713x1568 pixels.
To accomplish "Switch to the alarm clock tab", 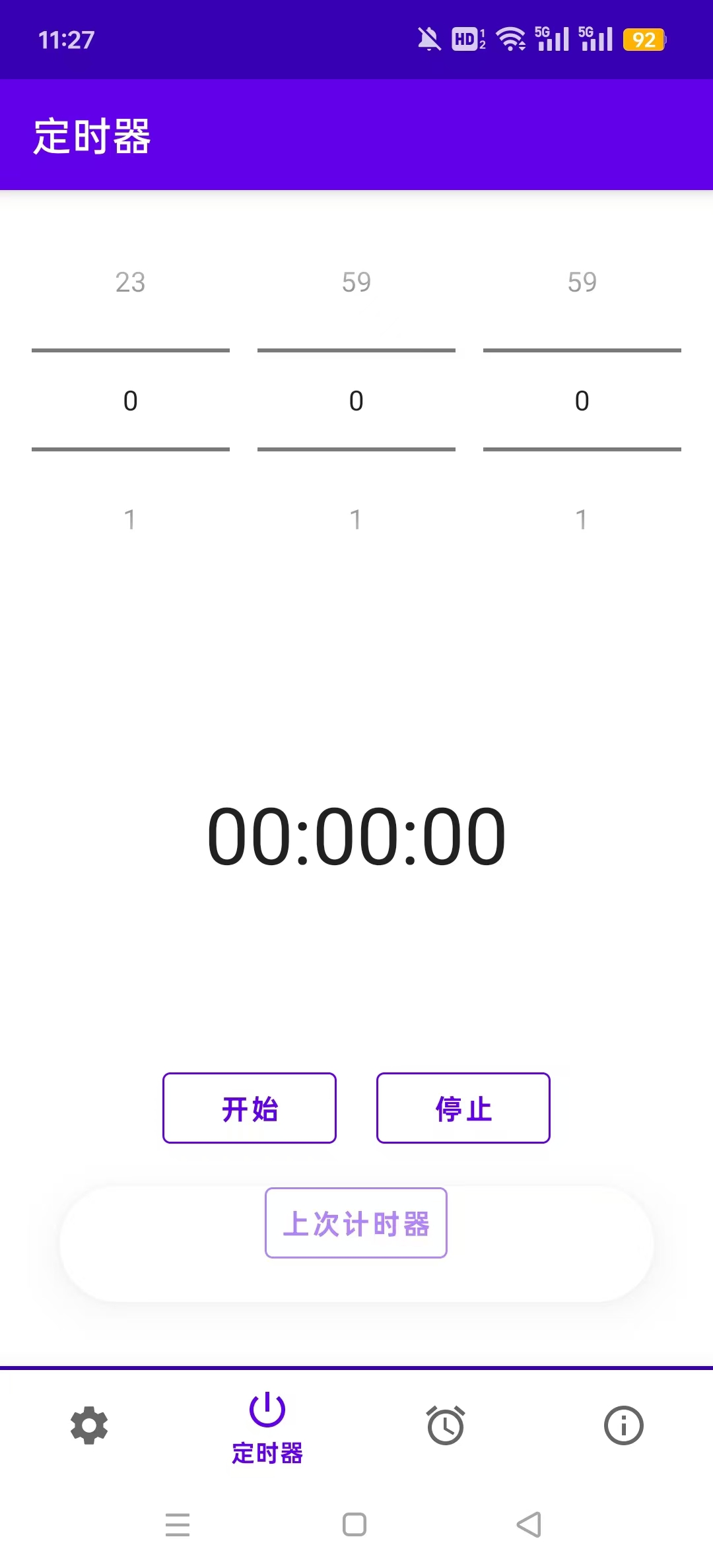I will click(446, 1425).
